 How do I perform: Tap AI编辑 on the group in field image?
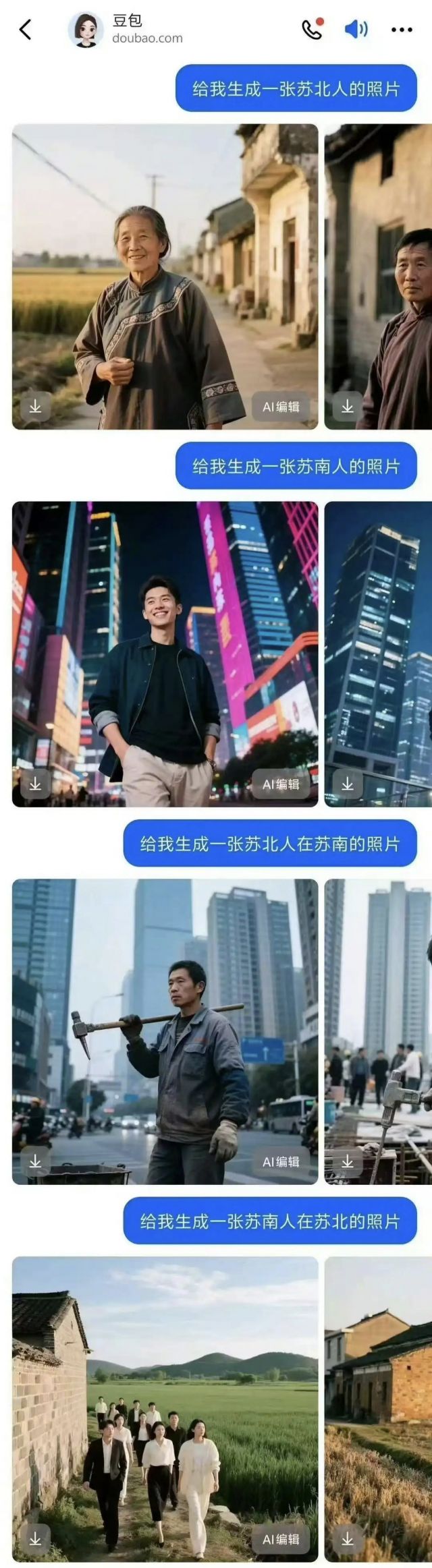click(281, 1540)
